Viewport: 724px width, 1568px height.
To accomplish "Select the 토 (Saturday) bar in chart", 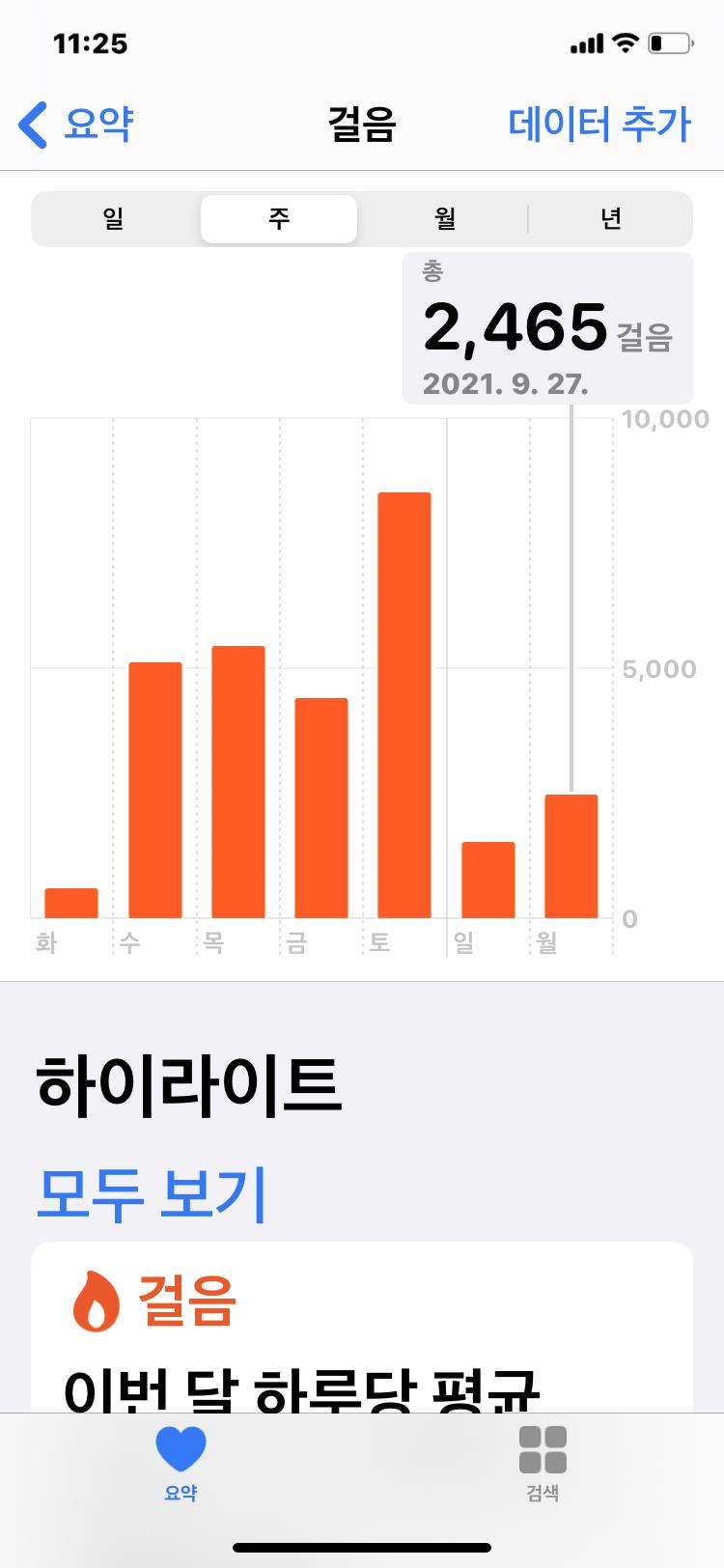I will (404, 705).
